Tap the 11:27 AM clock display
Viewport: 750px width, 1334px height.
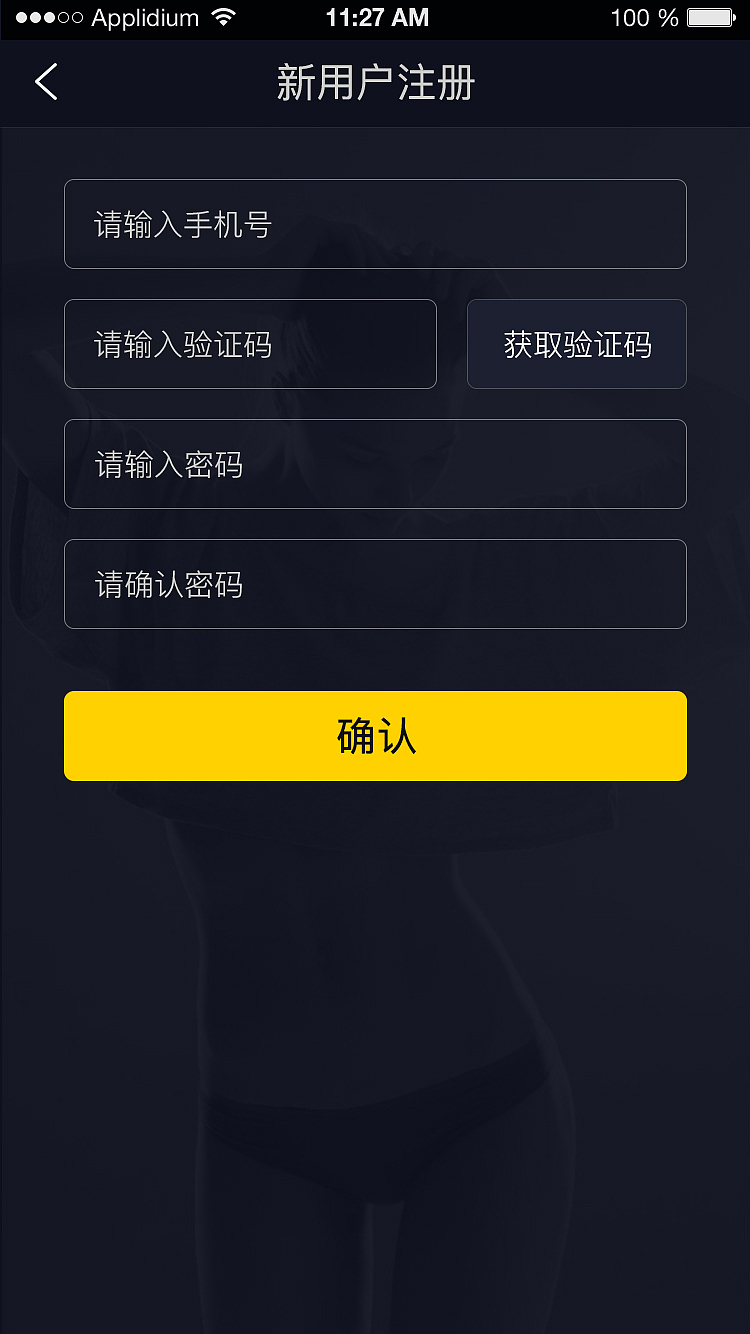click(x=375, y=16)
